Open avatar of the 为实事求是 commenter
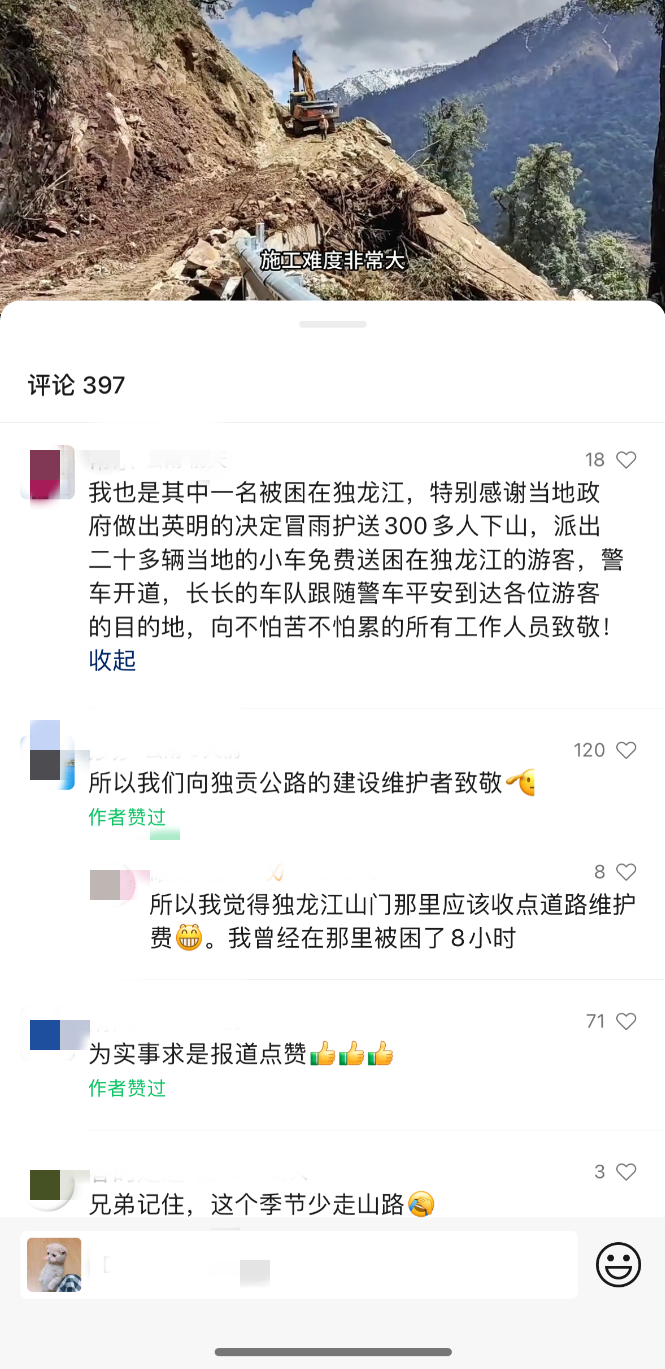 pyautogui.click(x=46, y=1035)
